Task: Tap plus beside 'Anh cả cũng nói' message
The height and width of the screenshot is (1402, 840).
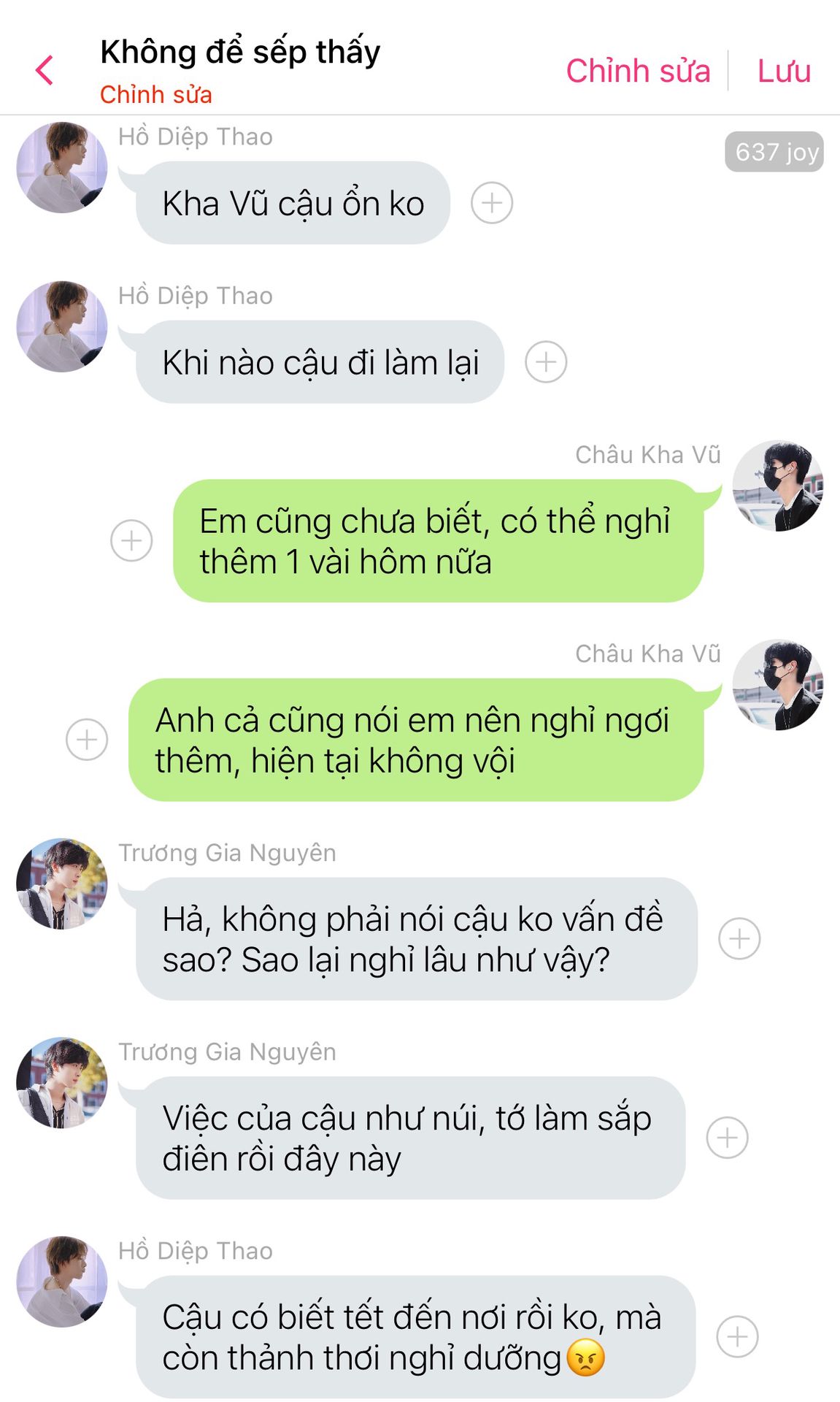Action: 87,740
